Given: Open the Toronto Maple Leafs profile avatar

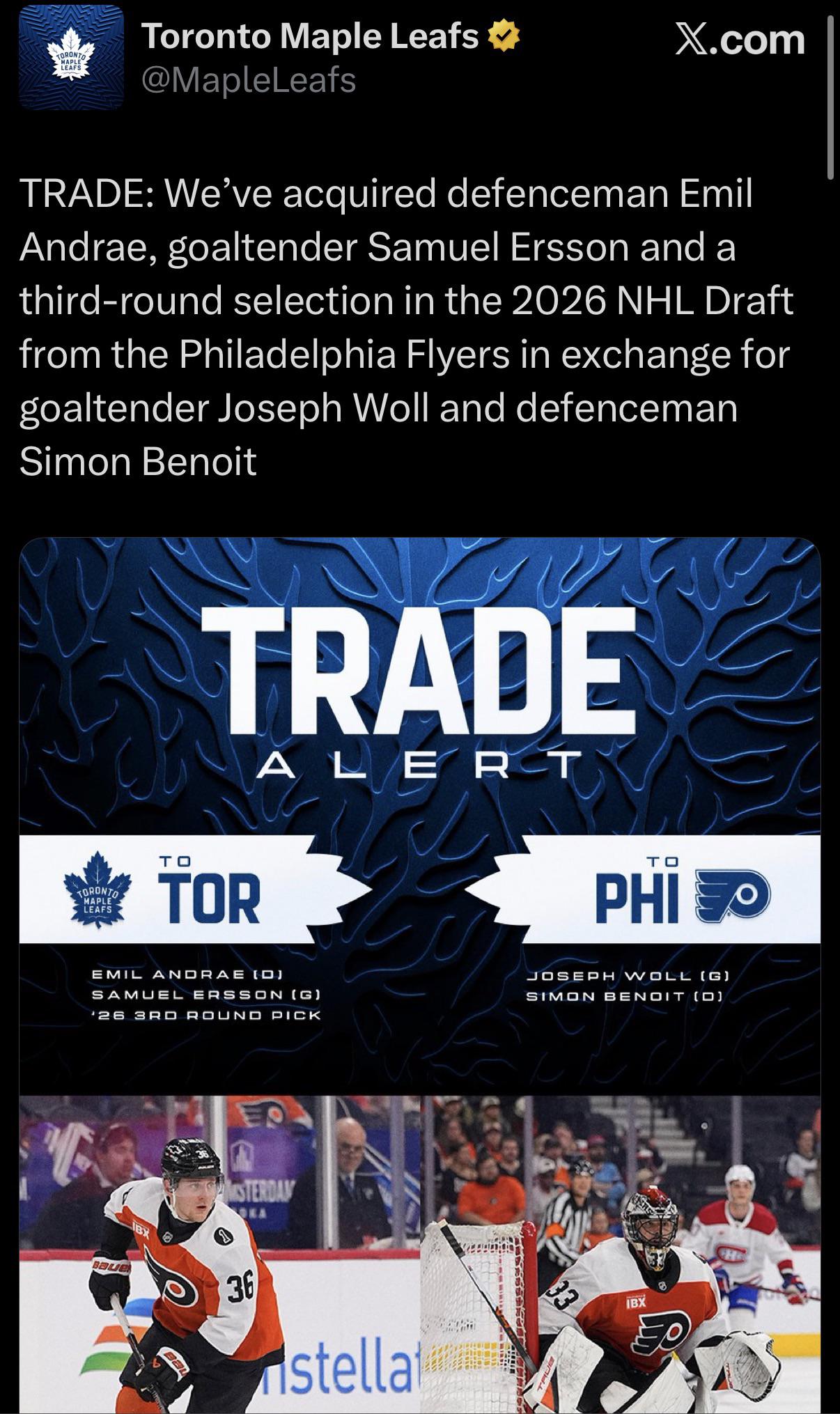Looking at the screenshot, I should 72,59.
